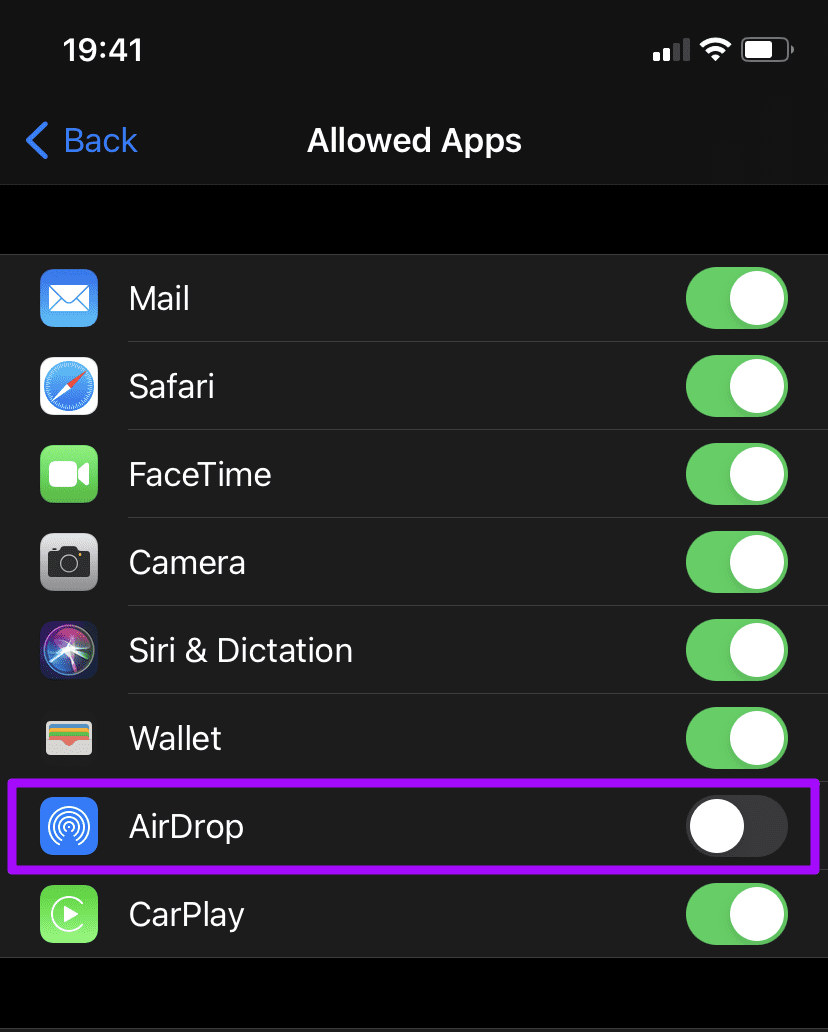Viewport: 828px width, 1032px height.
Task: Enable the AirDrop toggle
Action: (x=736, y=826)
